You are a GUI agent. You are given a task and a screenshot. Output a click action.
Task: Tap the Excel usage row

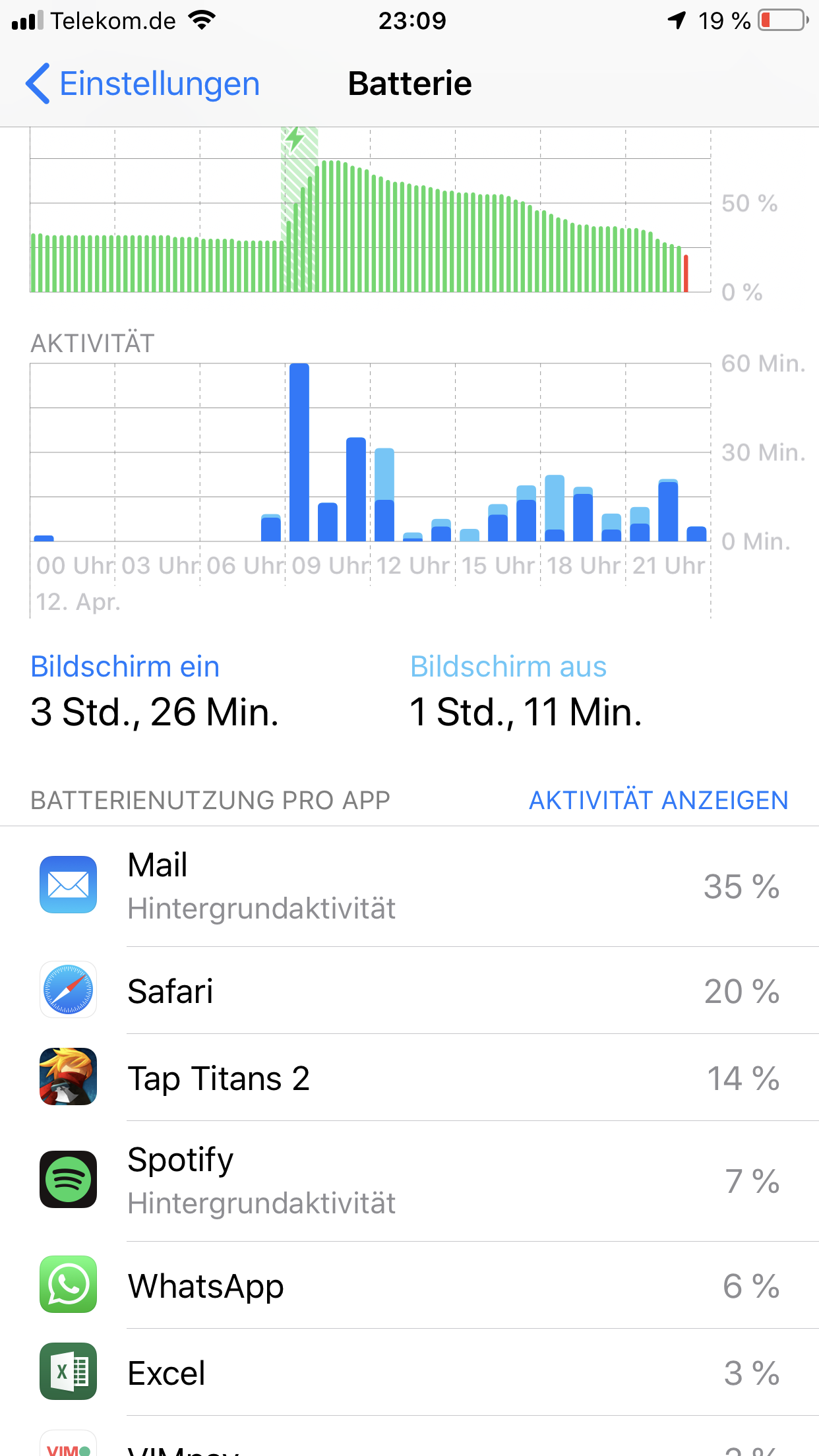409,1373
